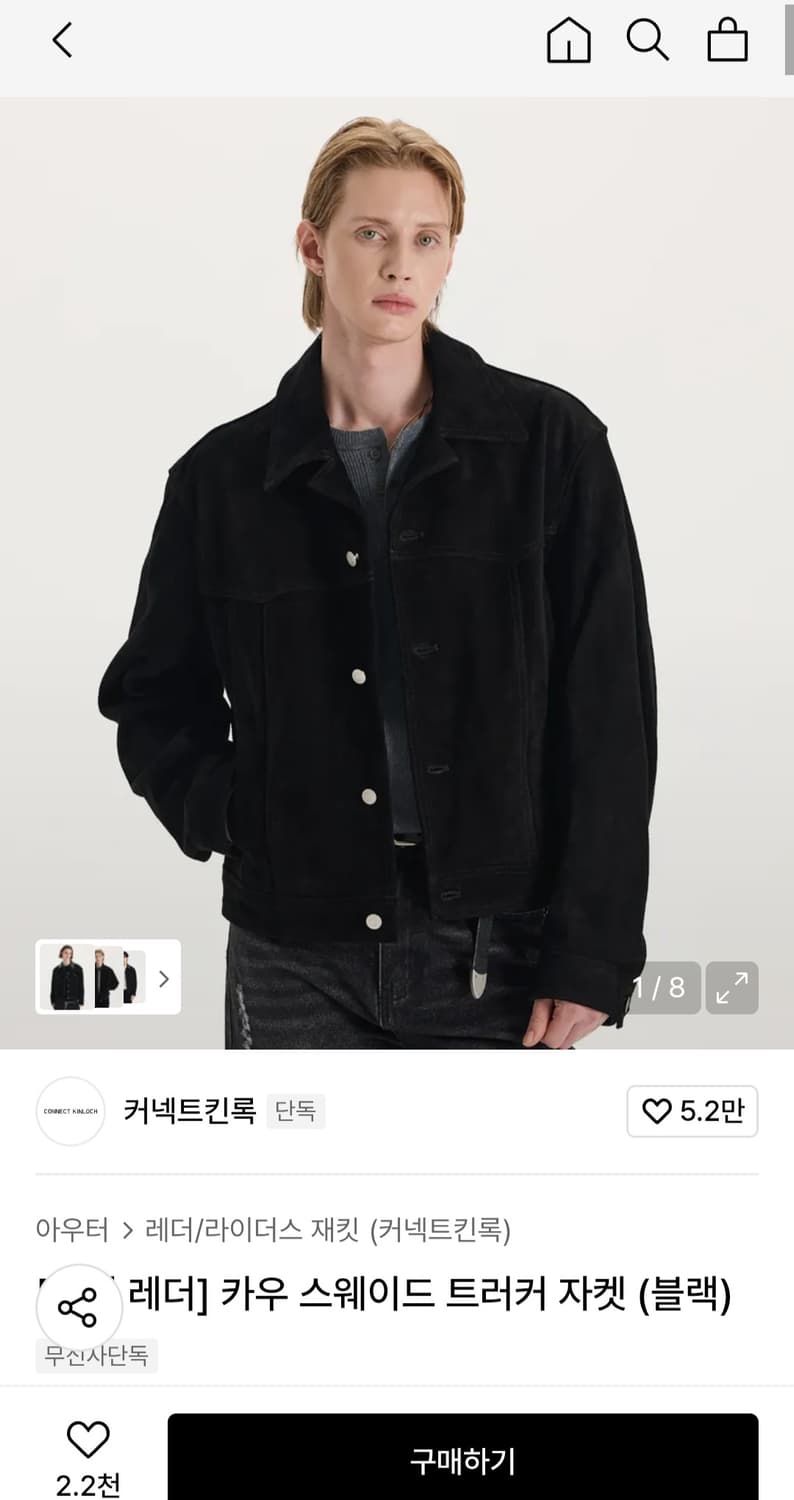Open the shopping bag icon
The width and height of the screenshot is (794, 1500).
727,41
